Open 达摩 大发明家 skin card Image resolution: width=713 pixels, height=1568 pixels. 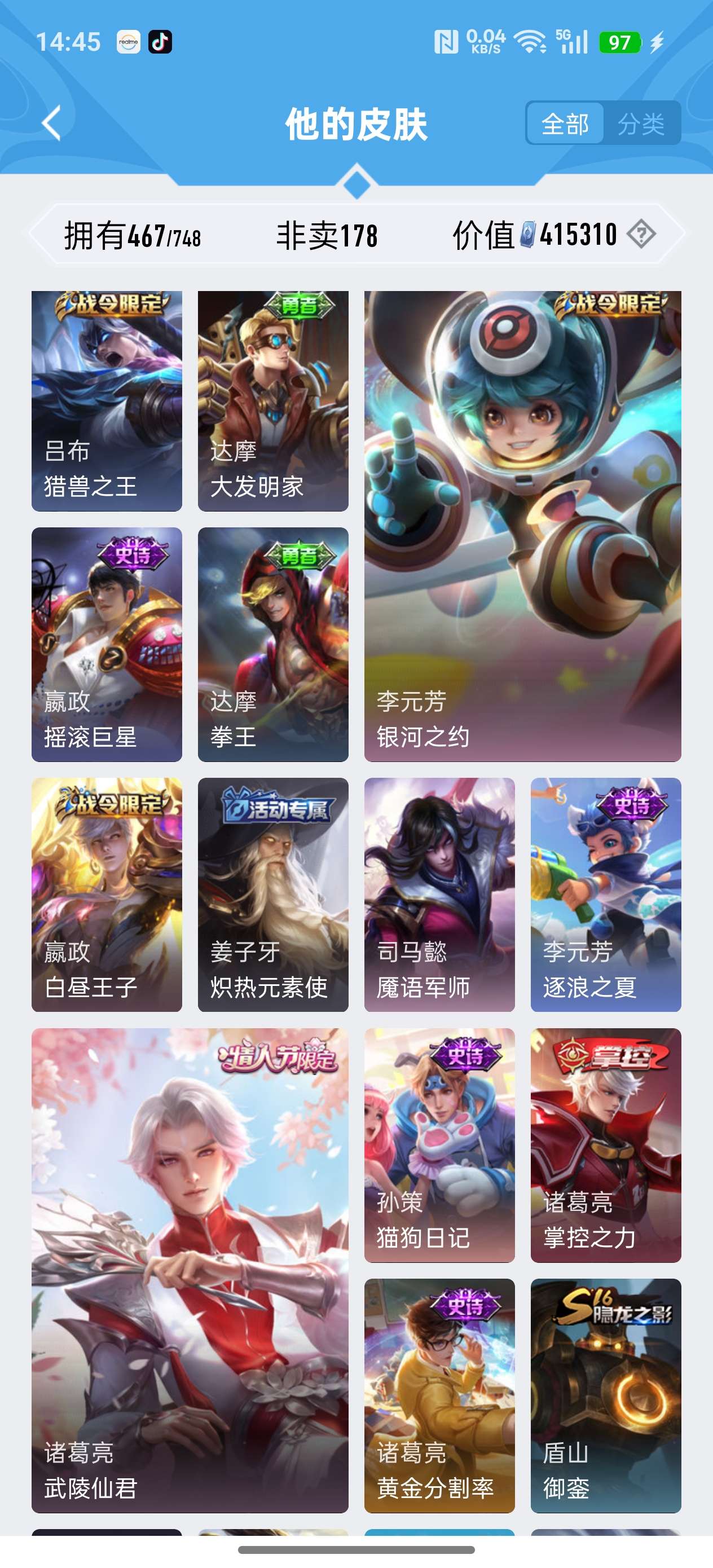273,400
